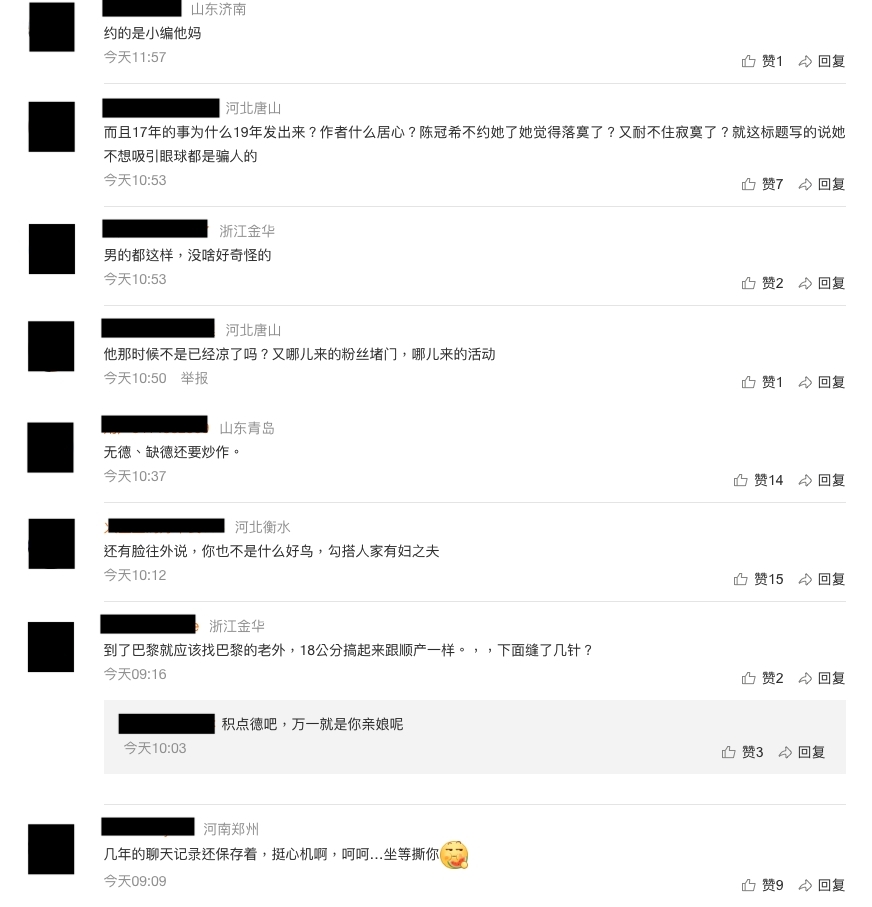Screen dimensions: 872x907
Task: Tap 举报 to report the 10:50 comment
Action: pyautogui.click(x=194, y=378)
